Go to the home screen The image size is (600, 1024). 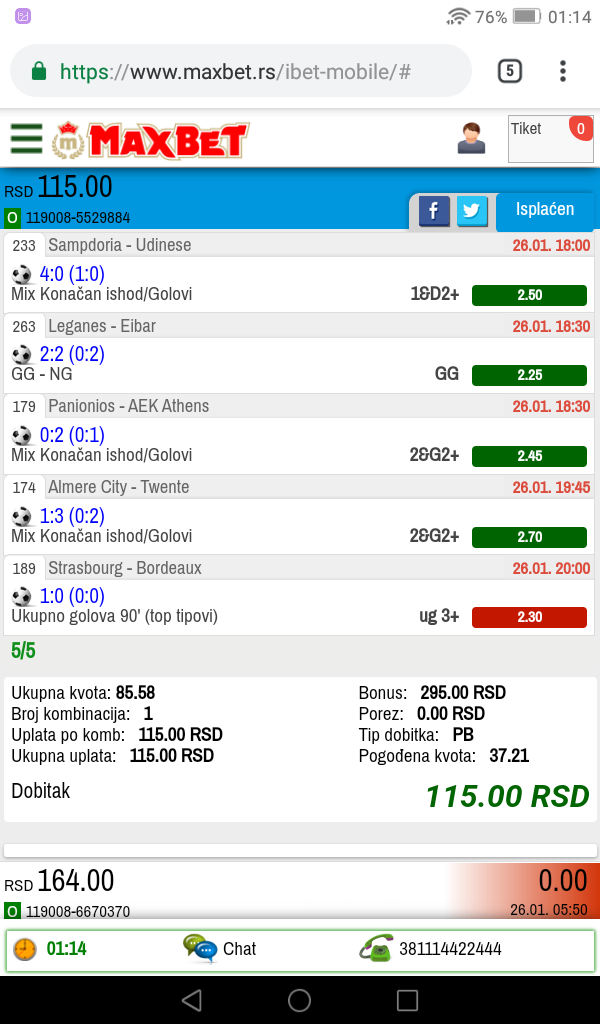click(x=300, y=1000)
